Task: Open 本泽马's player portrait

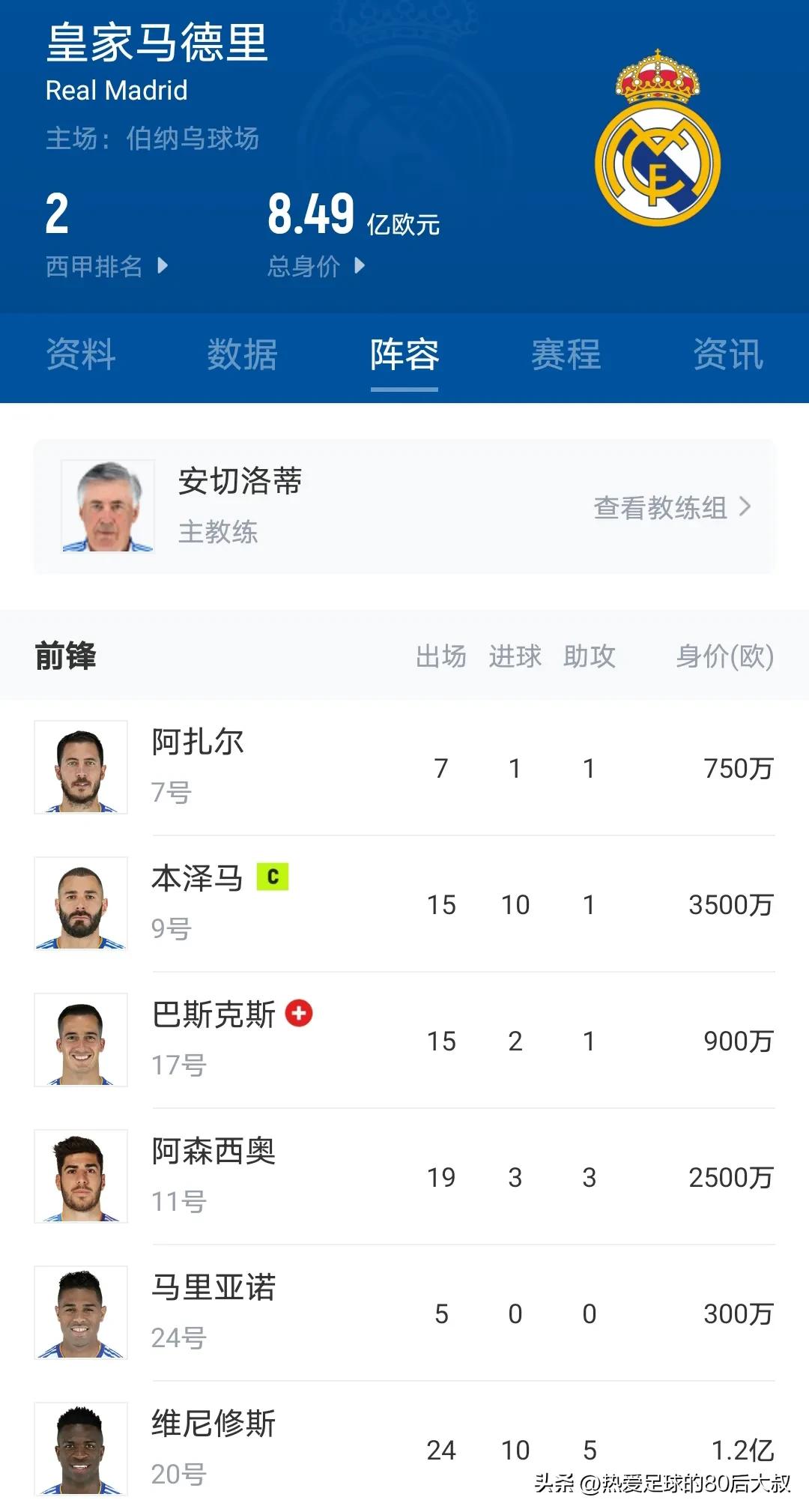Action: (80, 904)
